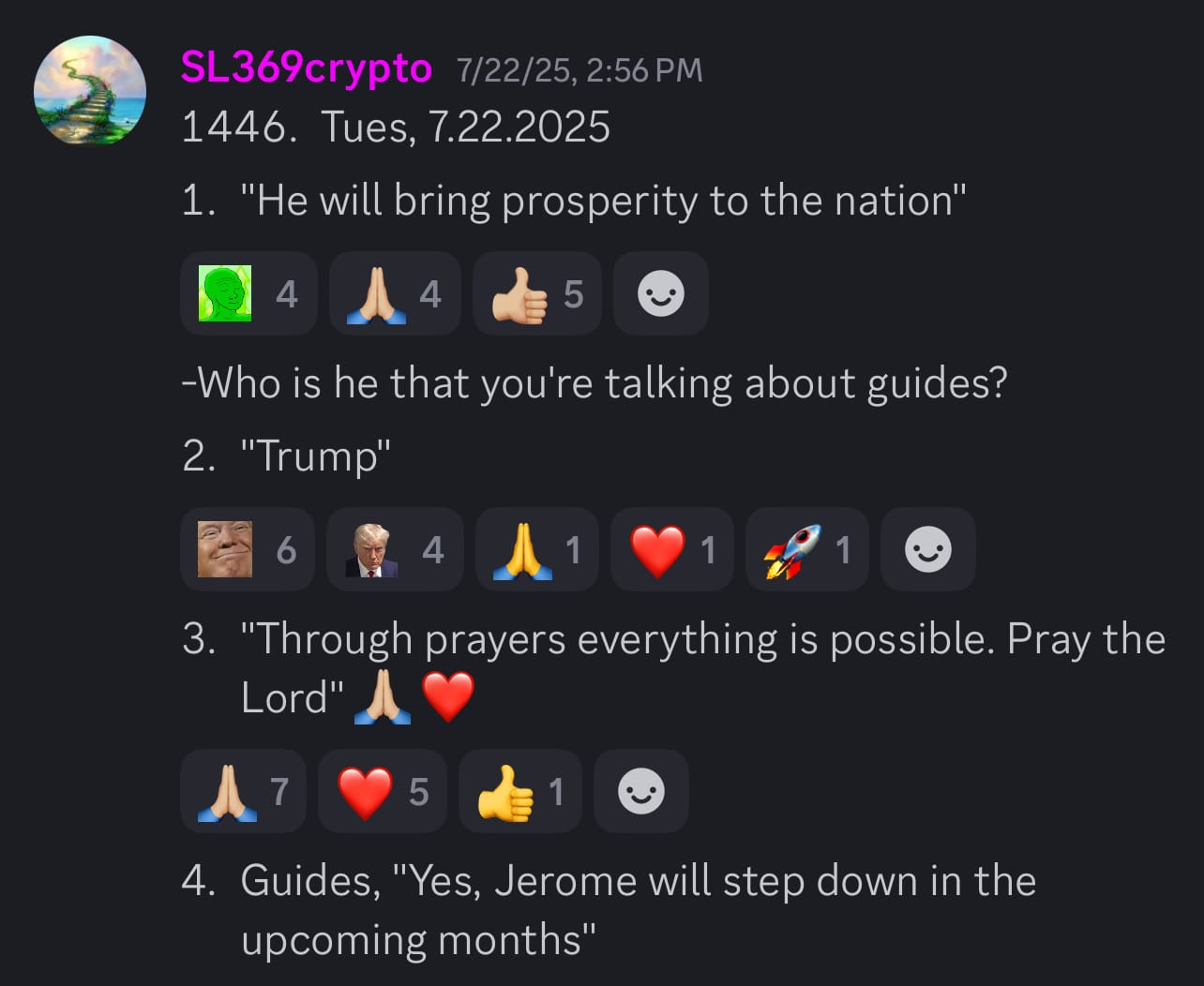
Task: Add thumbs up with count 5
Action: point(537,294)
